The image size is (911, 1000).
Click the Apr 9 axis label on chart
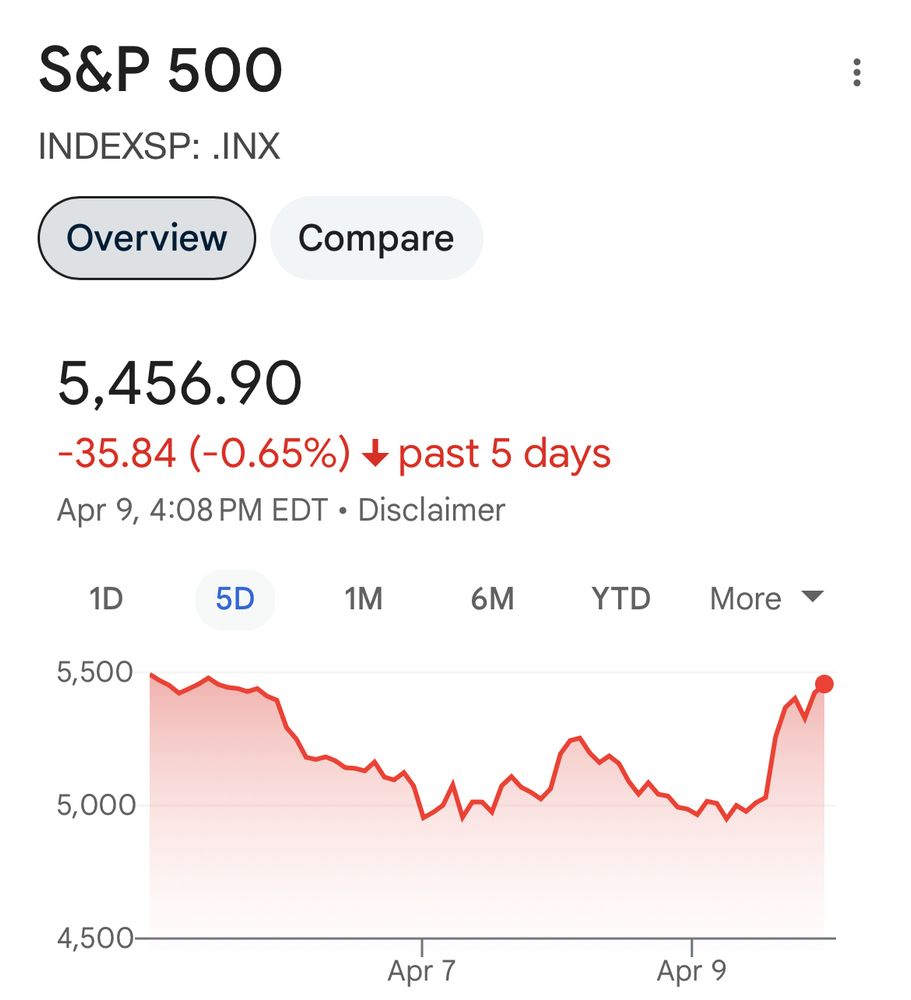point(691,971)
